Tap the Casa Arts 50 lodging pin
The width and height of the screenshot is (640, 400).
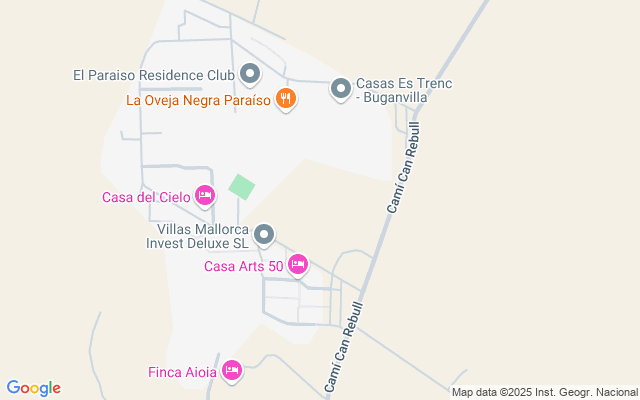(297, 265)
